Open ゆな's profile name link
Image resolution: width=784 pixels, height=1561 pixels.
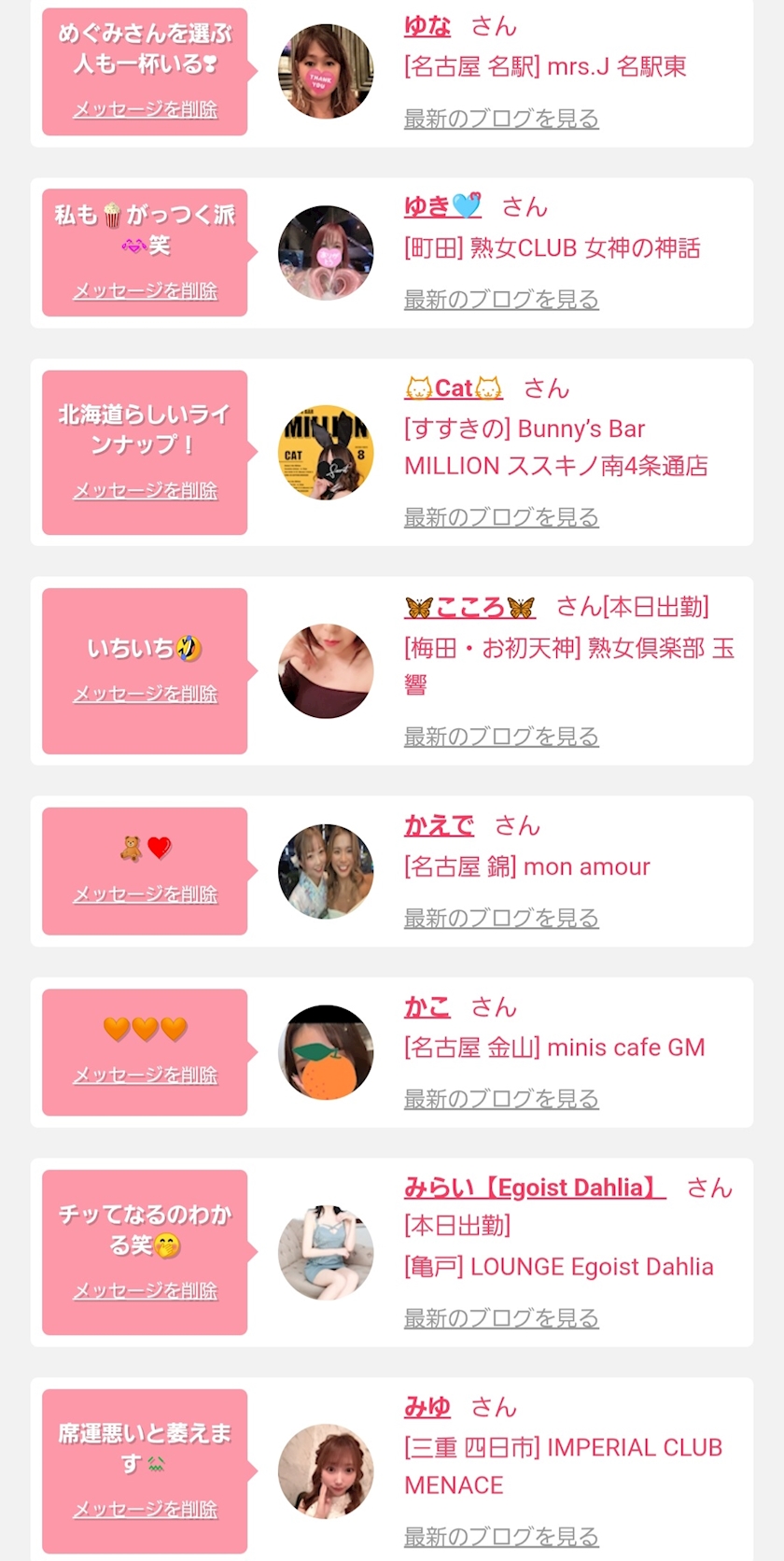[x=427, y=26]
